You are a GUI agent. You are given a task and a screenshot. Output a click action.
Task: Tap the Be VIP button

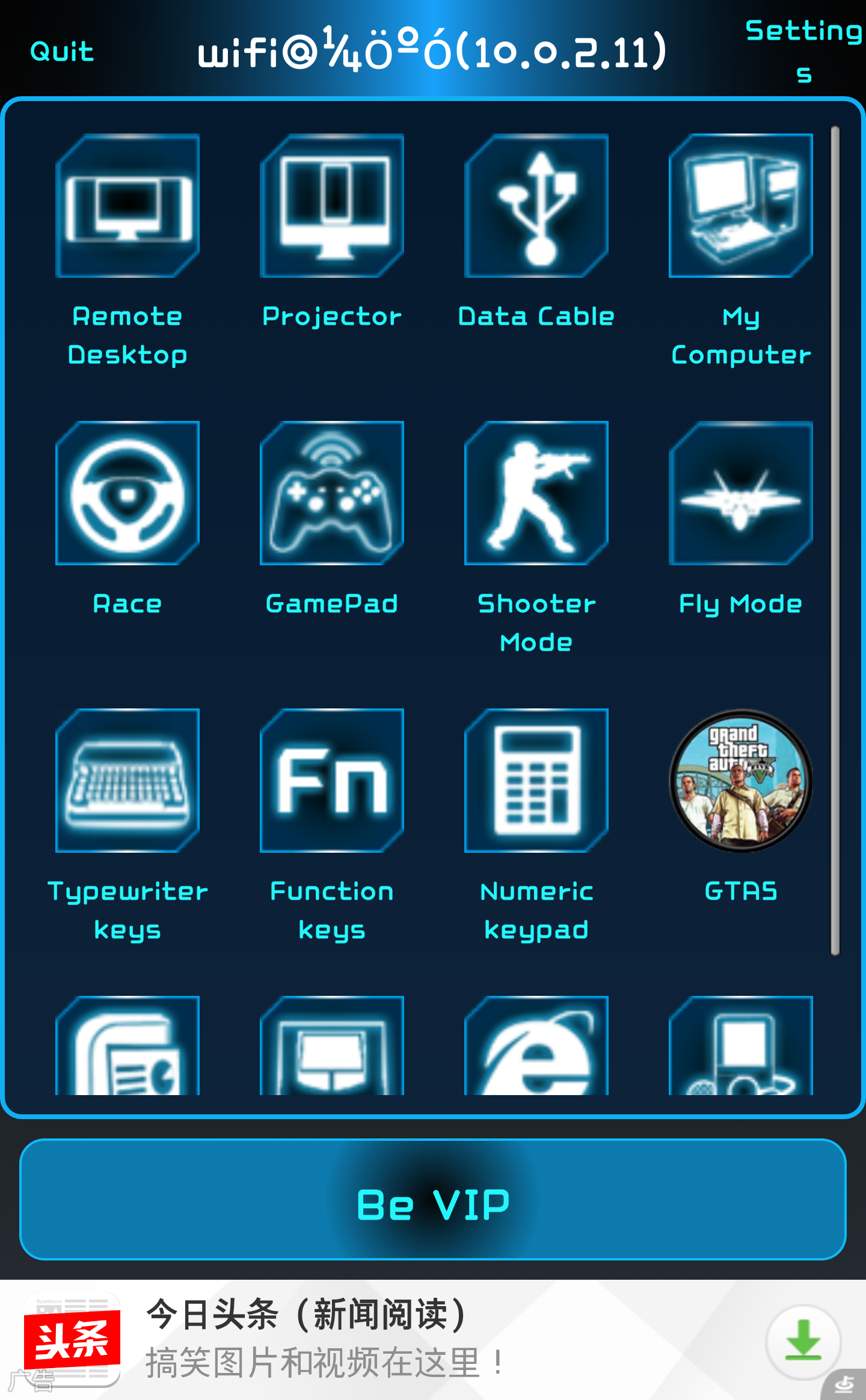click(433, 1200)
